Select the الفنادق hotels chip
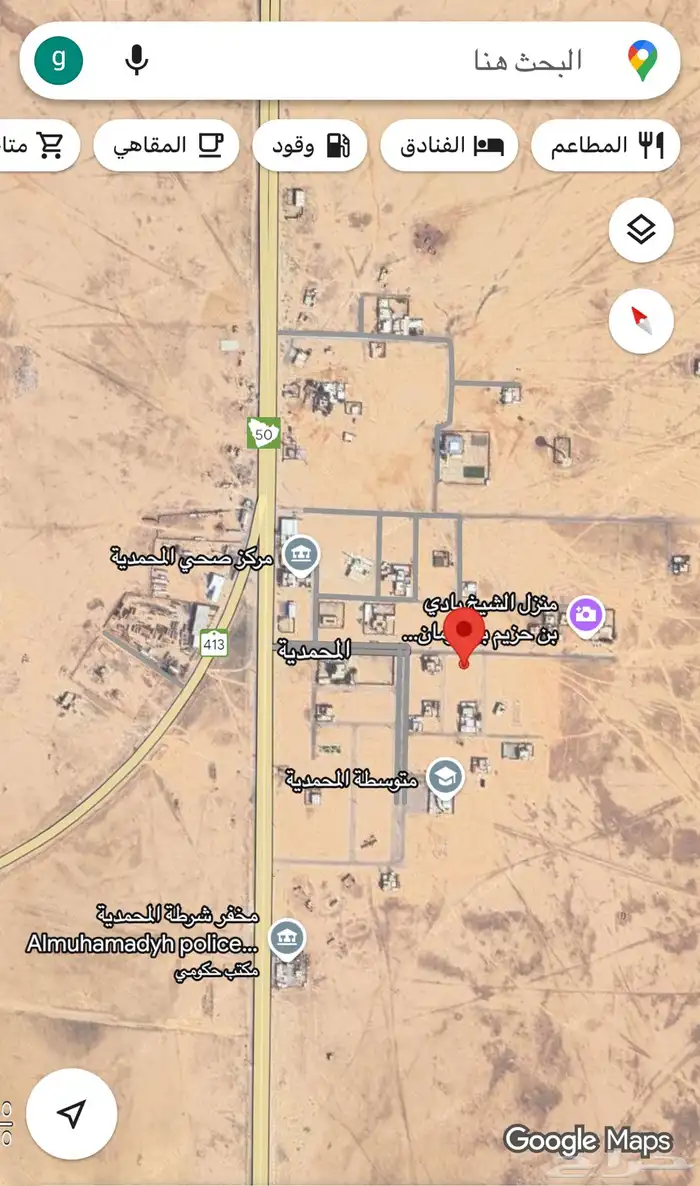Image resolution: width=700 pixels, height=1186 pixels. [448, 146]
